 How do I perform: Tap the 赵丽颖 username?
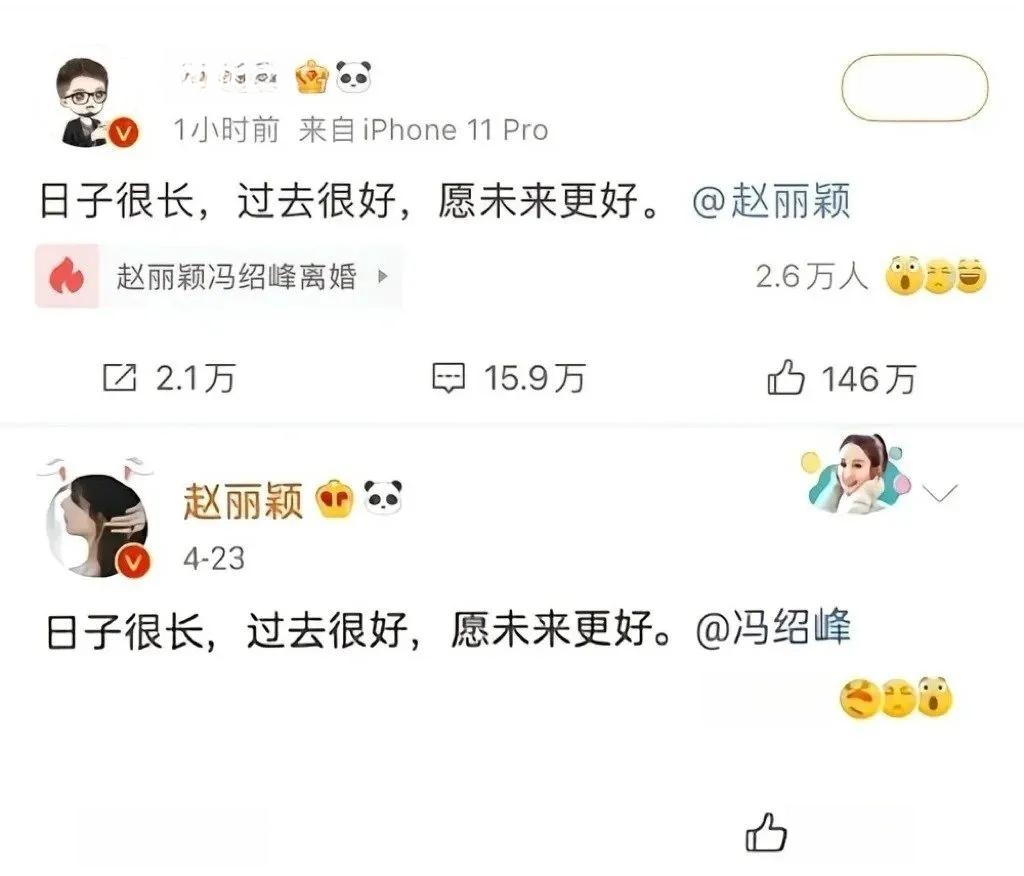(242, 499)
